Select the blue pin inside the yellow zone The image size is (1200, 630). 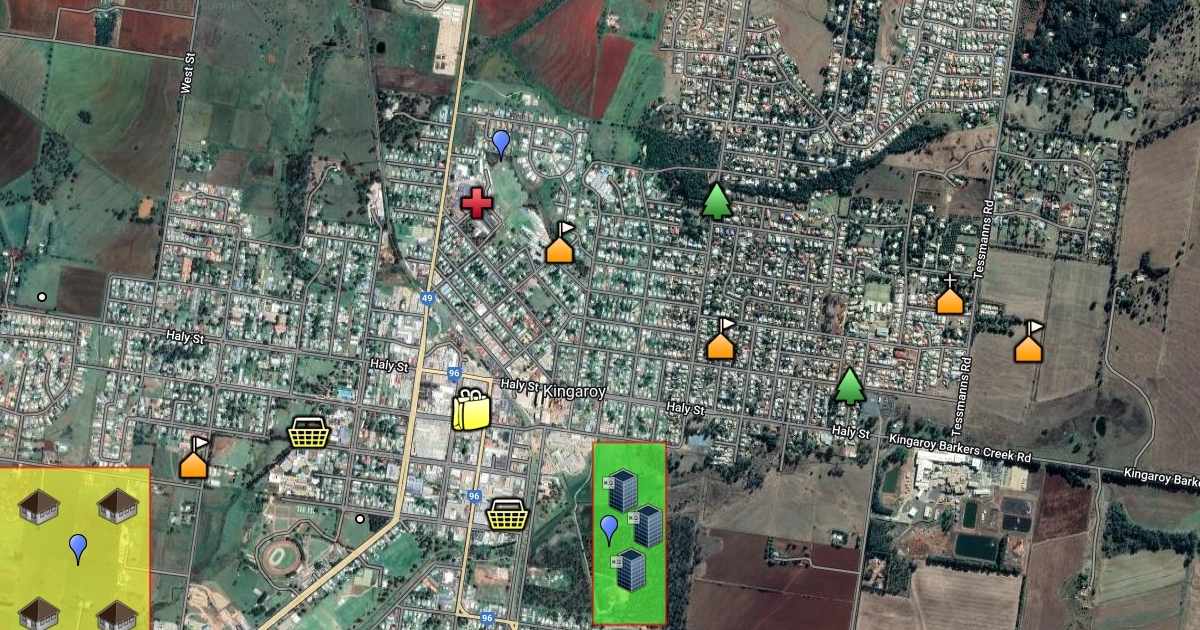tap(78, 548)
